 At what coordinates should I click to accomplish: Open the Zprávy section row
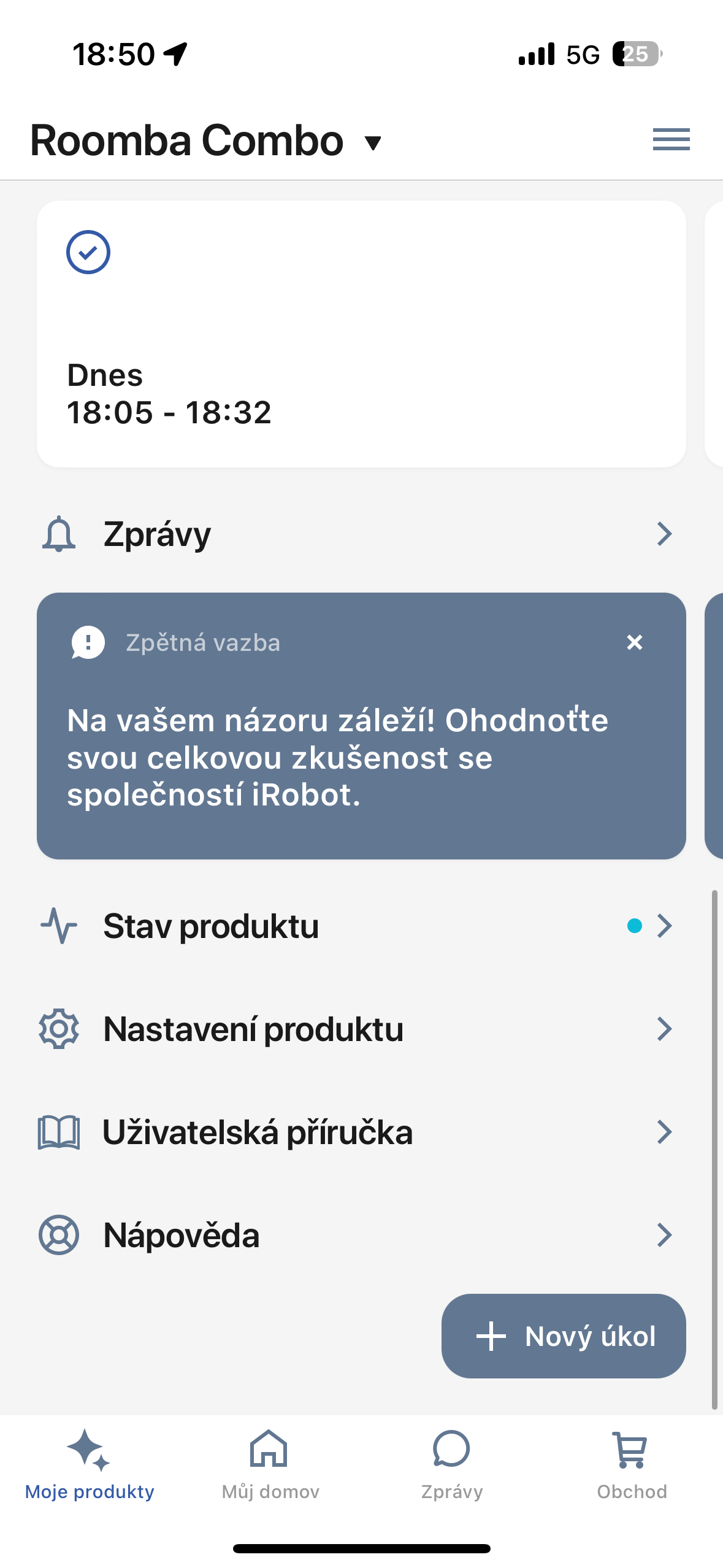pos(361,534)
